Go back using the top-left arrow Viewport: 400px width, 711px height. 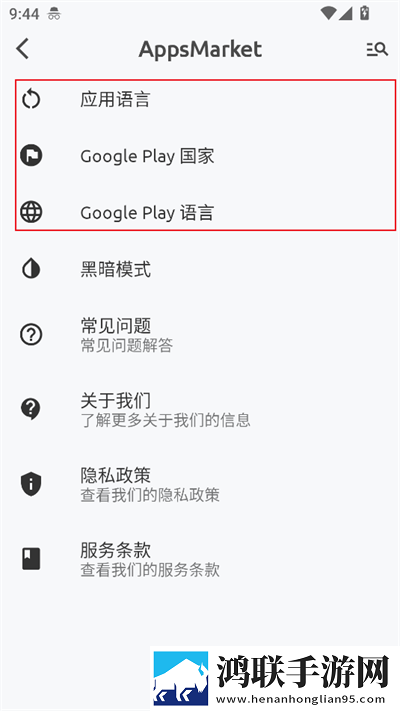click(x=23, y=49)
